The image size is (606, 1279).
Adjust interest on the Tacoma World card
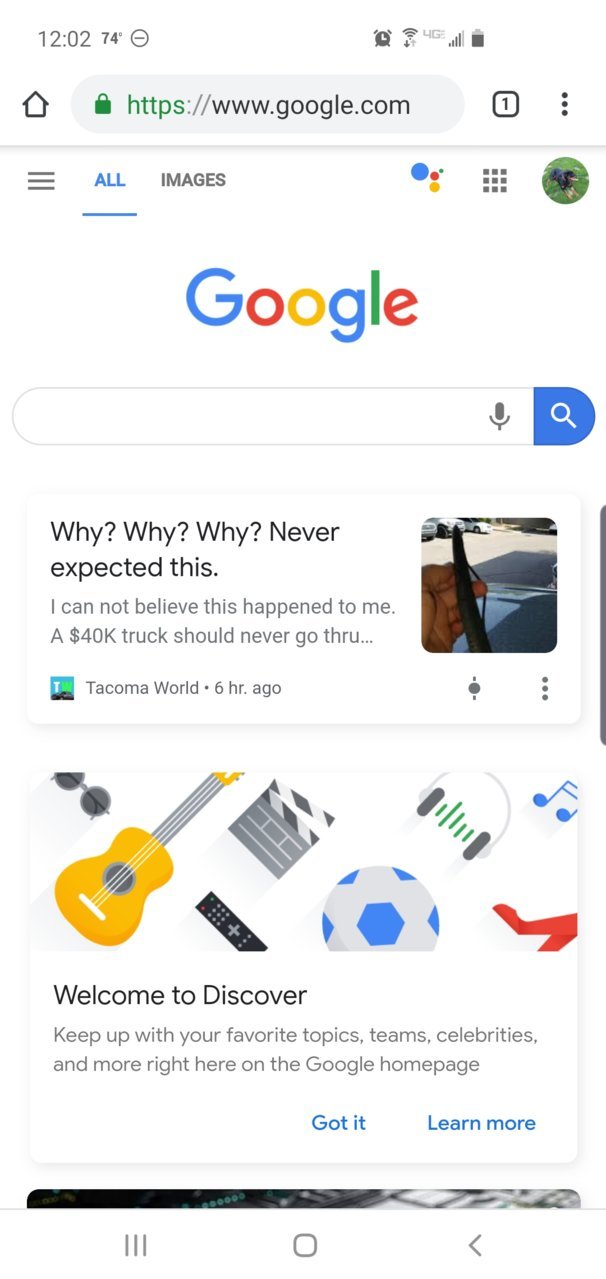pyautogui.click(x=474, y=688)
